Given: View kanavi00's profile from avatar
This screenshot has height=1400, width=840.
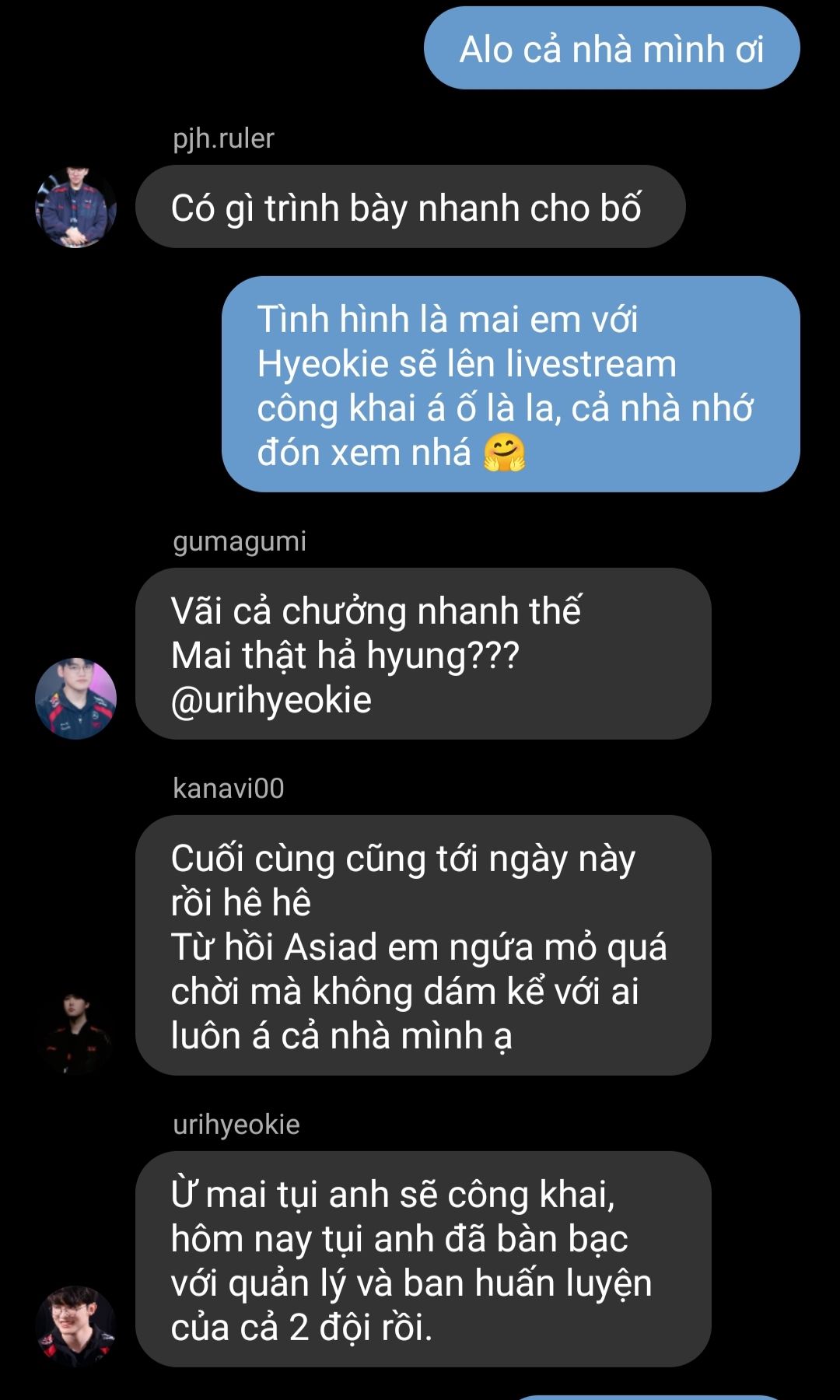Looking at the screenshot, I should click(75, 1034).
